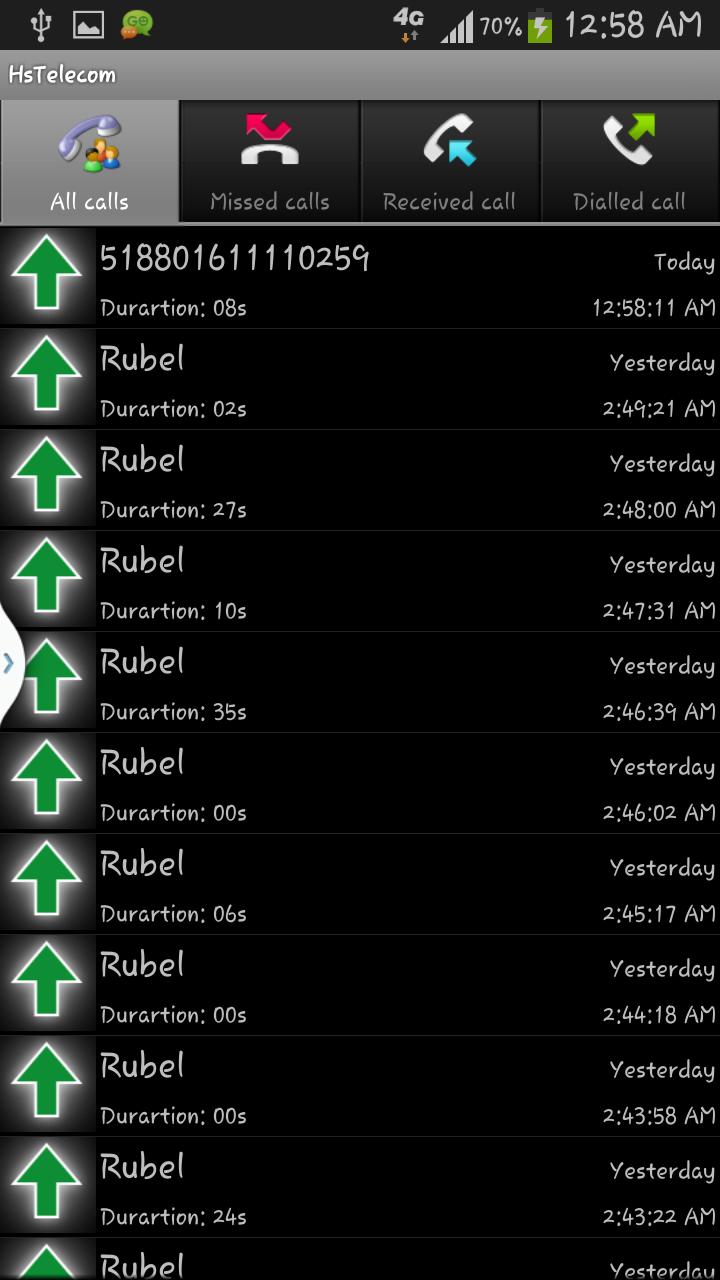Open the call entry for 518801611110259
The image size is (720, 1280).
(x=360, y=279)
